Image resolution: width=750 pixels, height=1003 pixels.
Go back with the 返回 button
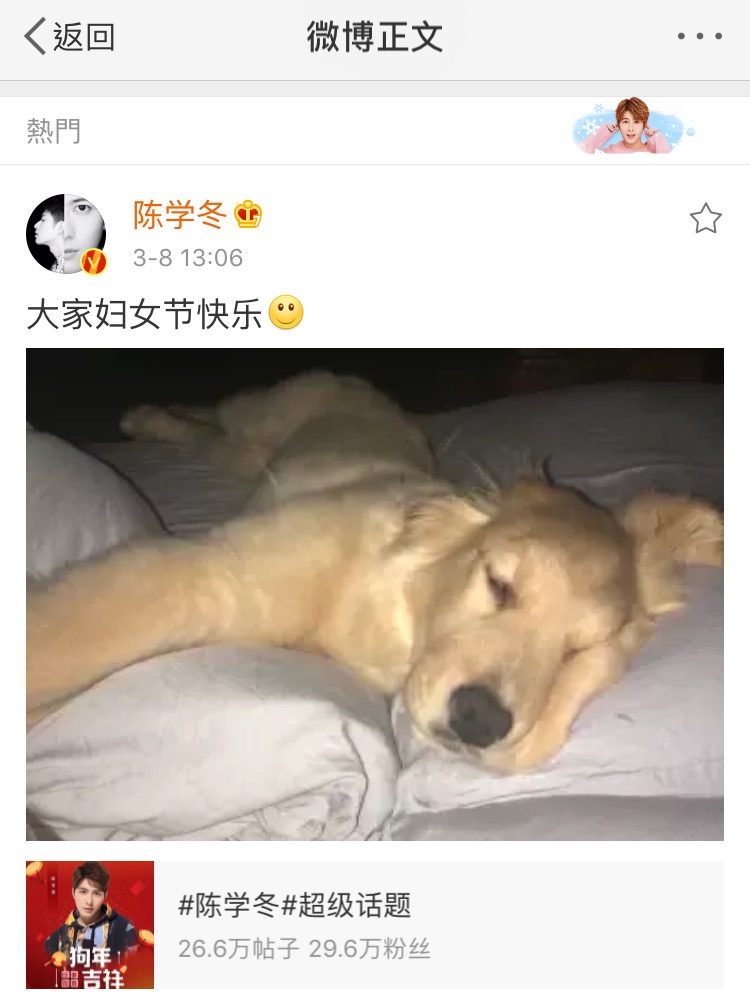point(69,37)
